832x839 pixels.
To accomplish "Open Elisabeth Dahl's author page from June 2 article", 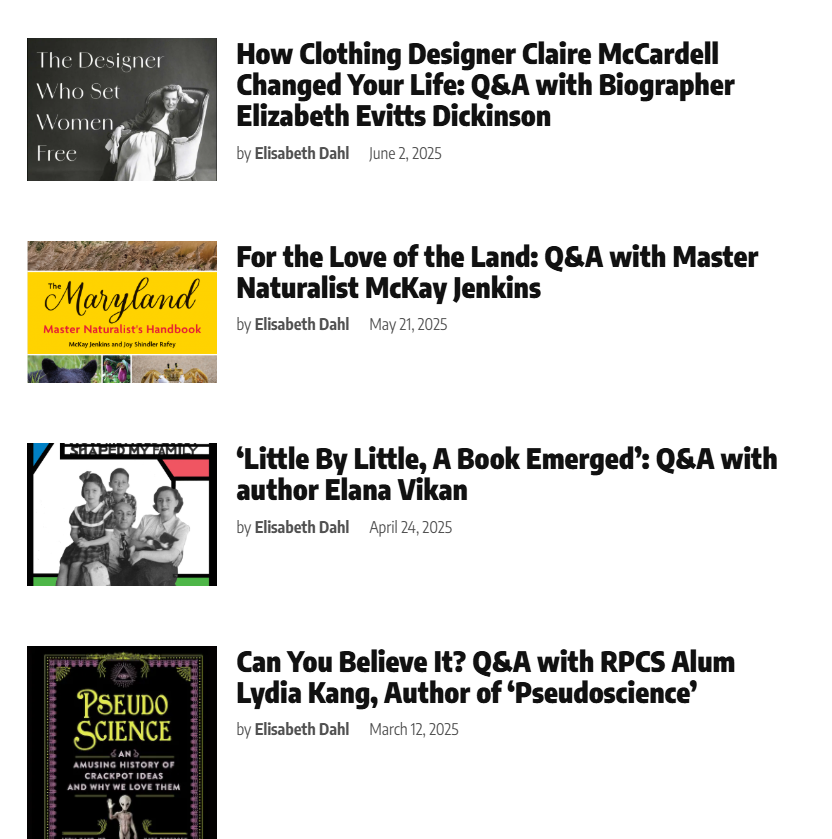I will click(x=301, y=153).
